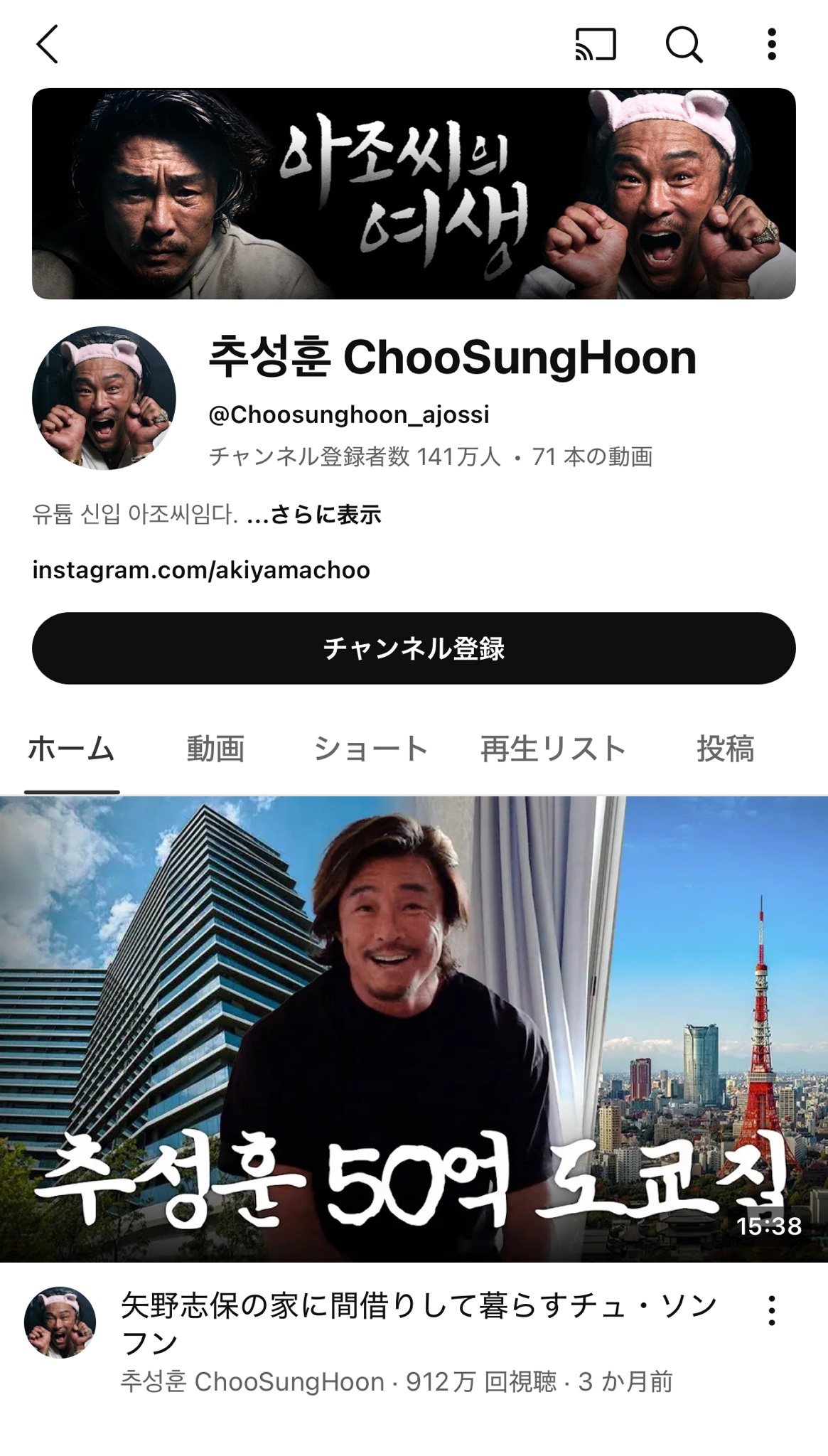Open channel search
828x1456 pixels.
[x=684, y=45]
